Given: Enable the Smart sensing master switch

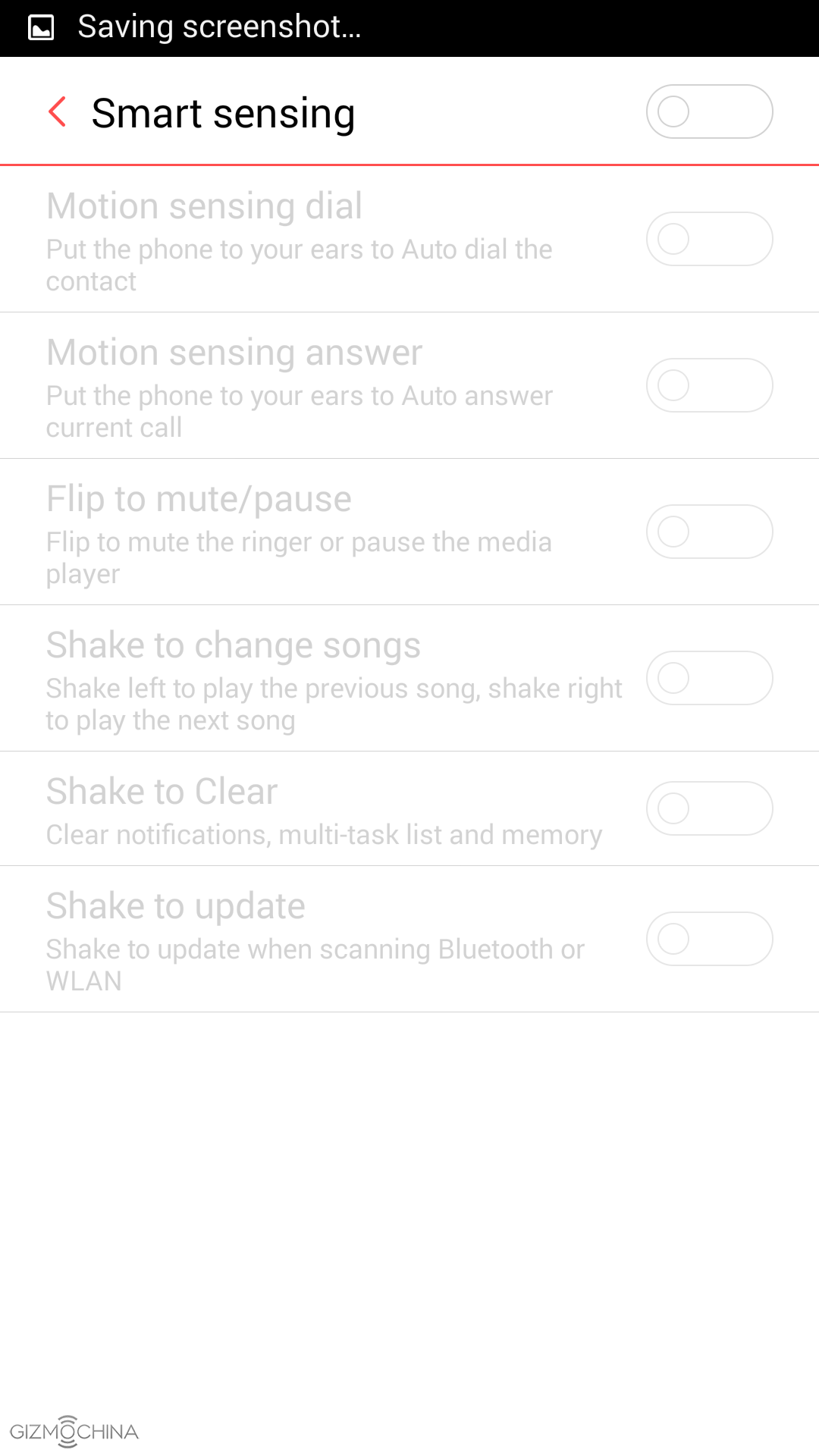Looking at the screenshot, I should (x=709, y=111).
